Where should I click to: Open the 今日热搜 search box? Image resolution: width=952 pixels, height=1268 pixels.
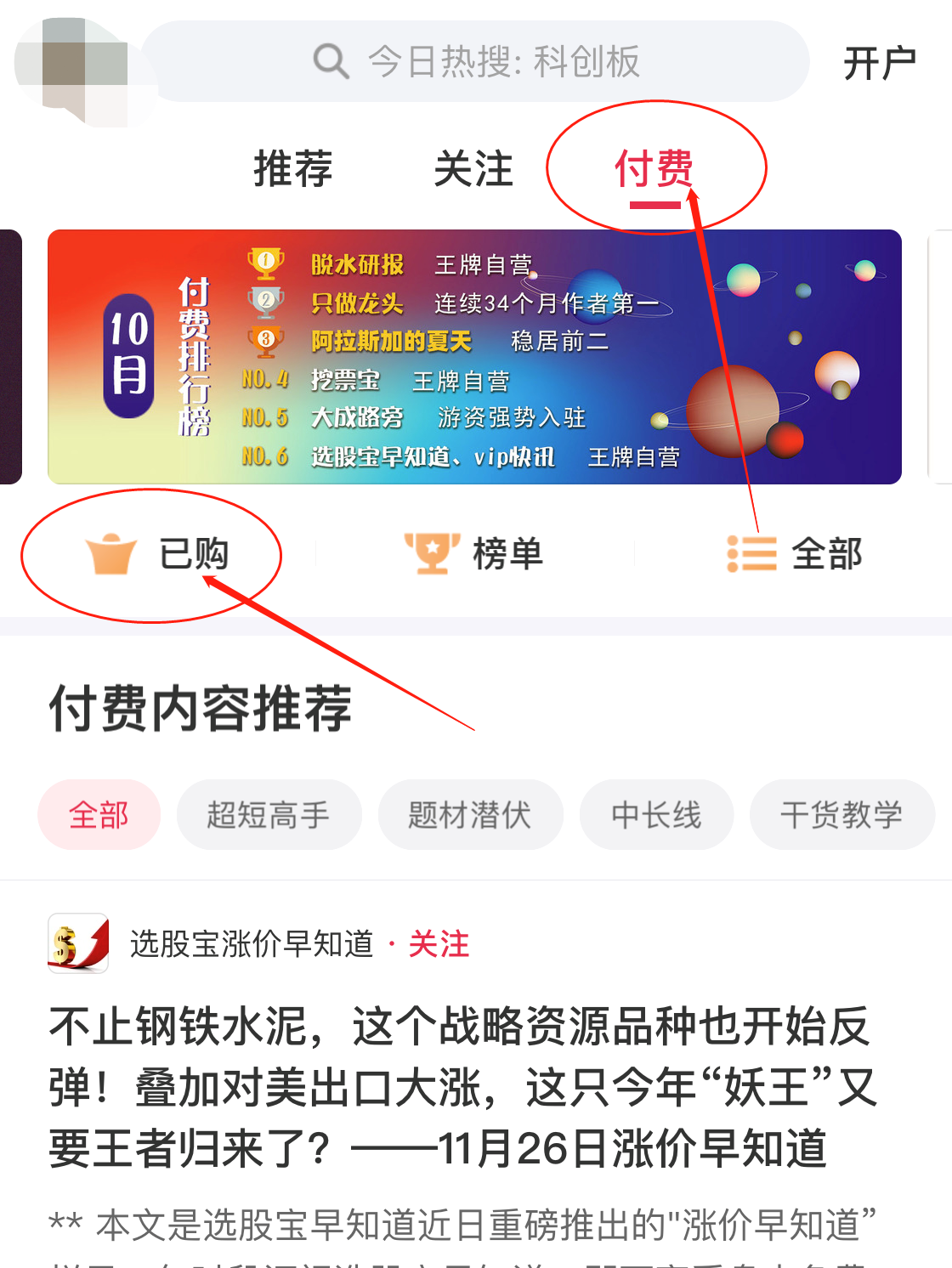point(476,62)
